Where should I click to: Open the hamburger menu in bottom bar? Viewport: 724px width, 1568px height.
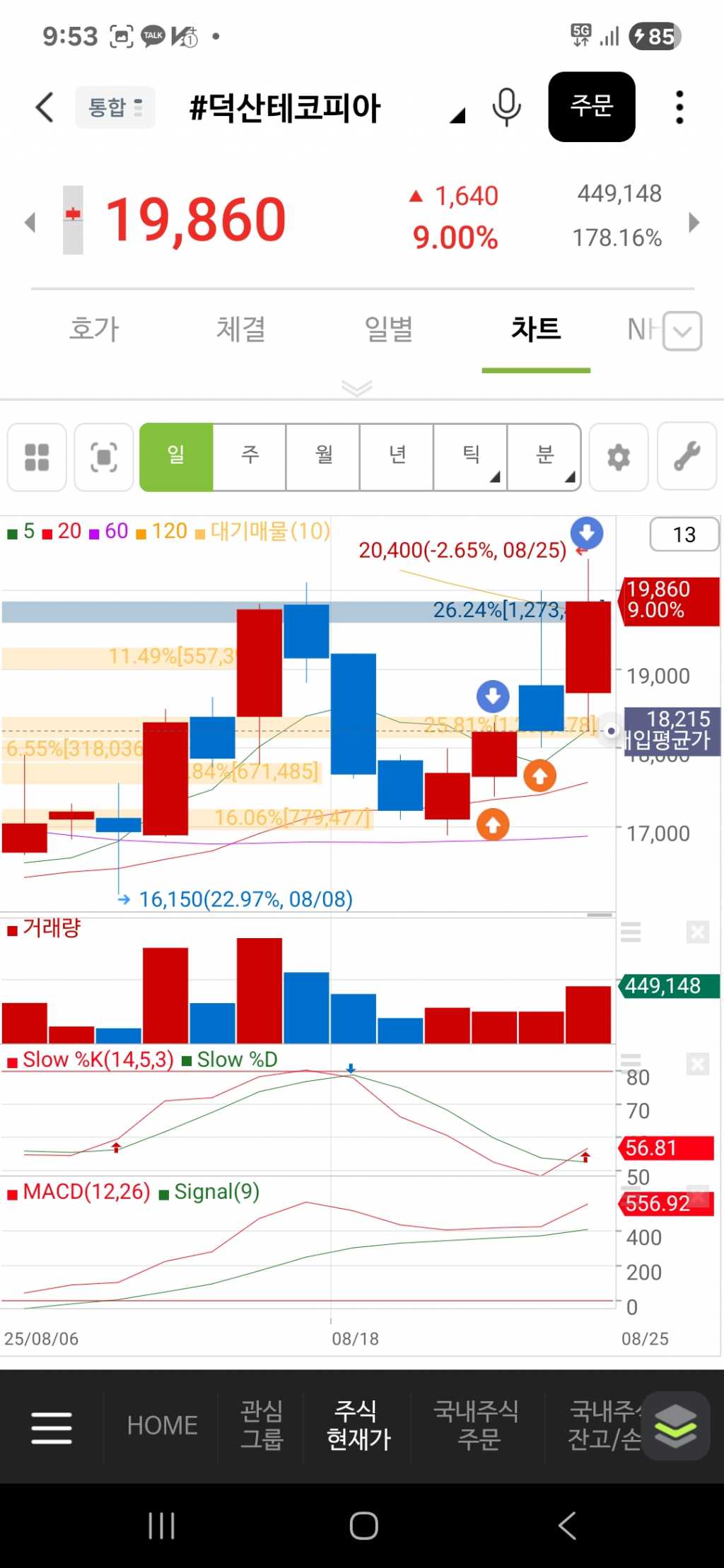pos(52,1427)
